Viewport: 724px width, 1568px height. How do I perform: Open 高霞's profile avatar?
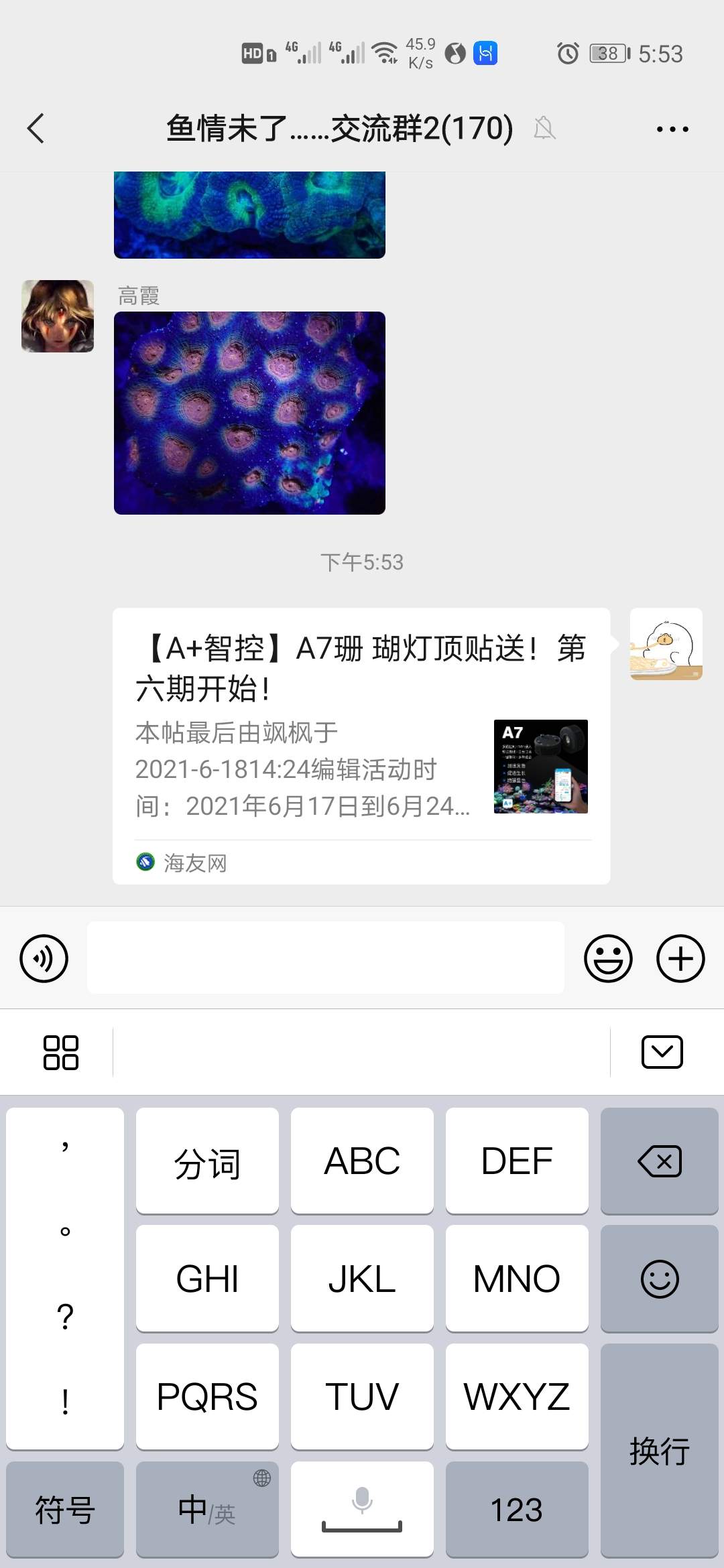tap(58, 316)
